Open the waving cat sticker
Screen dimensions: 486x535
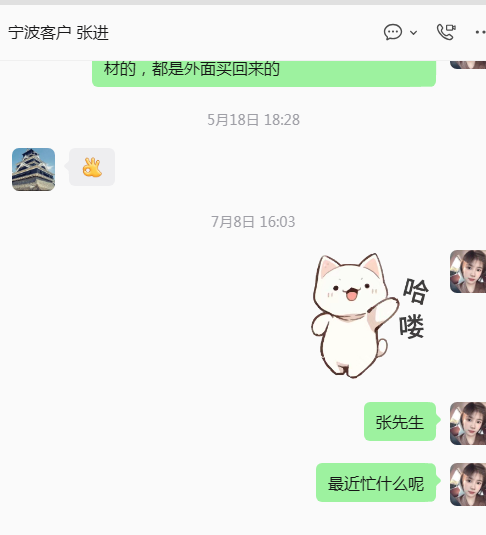(x=370, y=316)
